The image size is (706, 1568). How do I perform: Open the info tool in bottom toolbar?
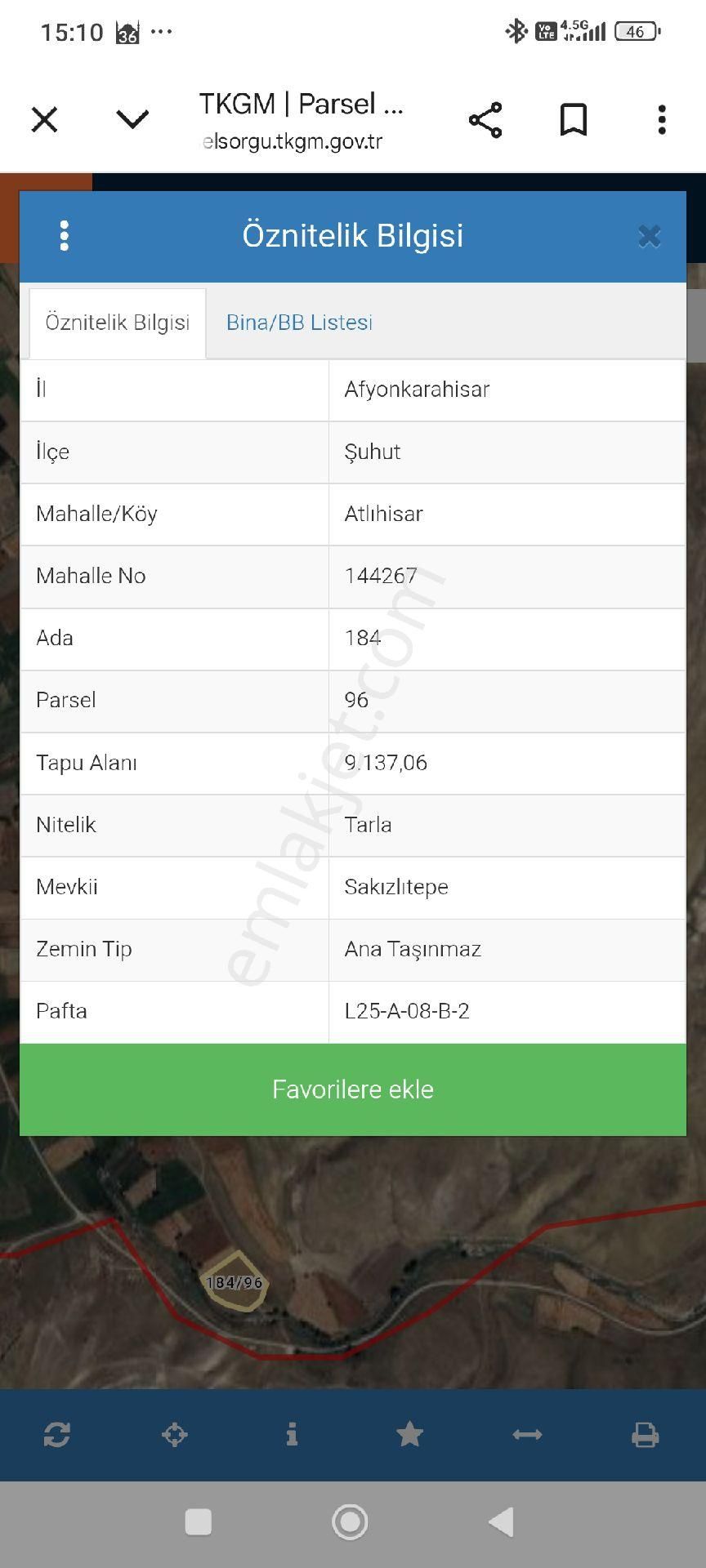292,1434
